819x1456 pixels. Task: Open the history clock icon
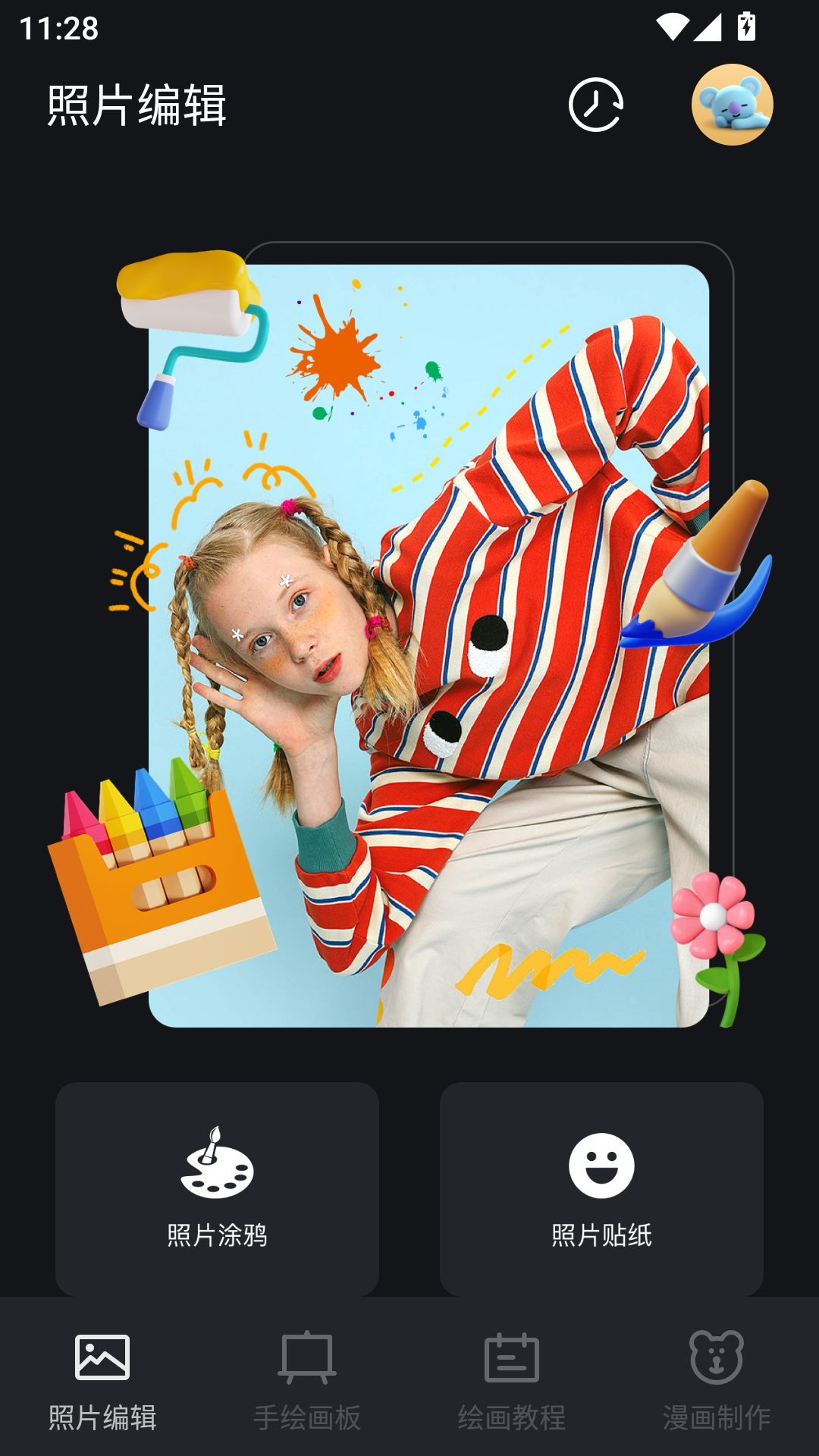coord(596,105)
